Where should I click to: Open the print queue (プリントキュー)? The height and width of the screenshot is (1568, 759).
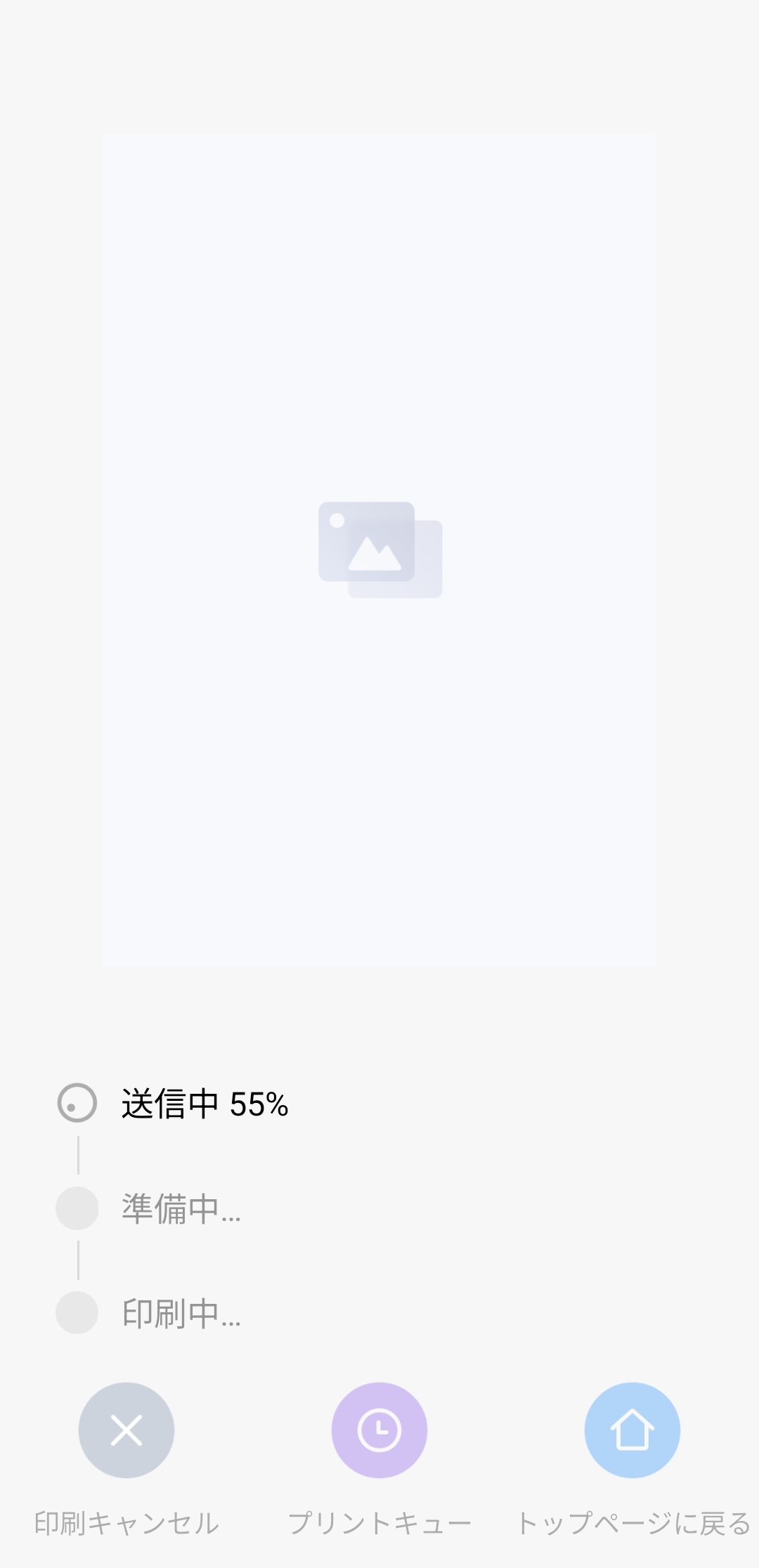(x=379, y=1430)
